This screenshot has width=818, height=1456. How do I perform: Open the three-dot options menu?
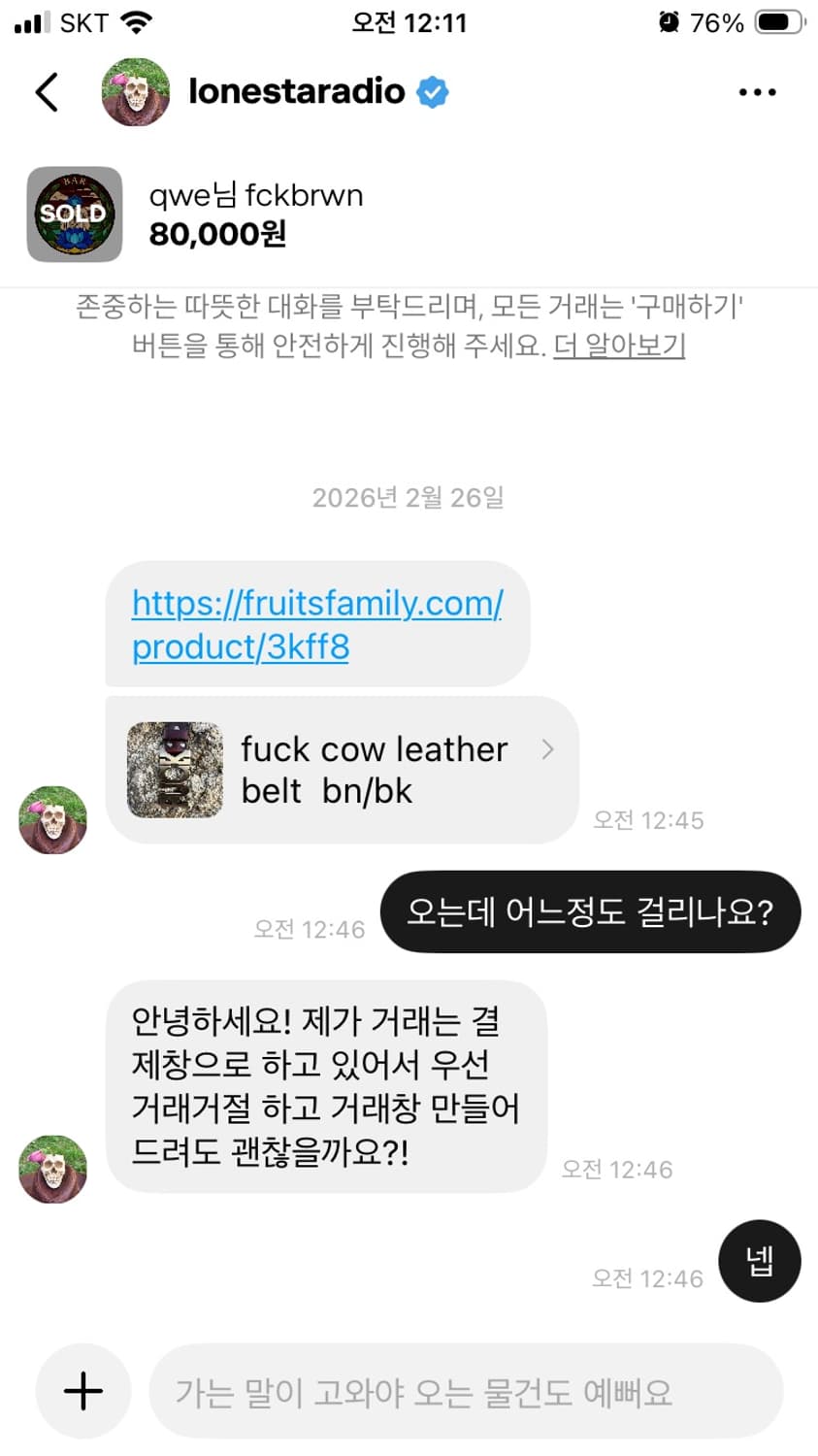point(758,91)
